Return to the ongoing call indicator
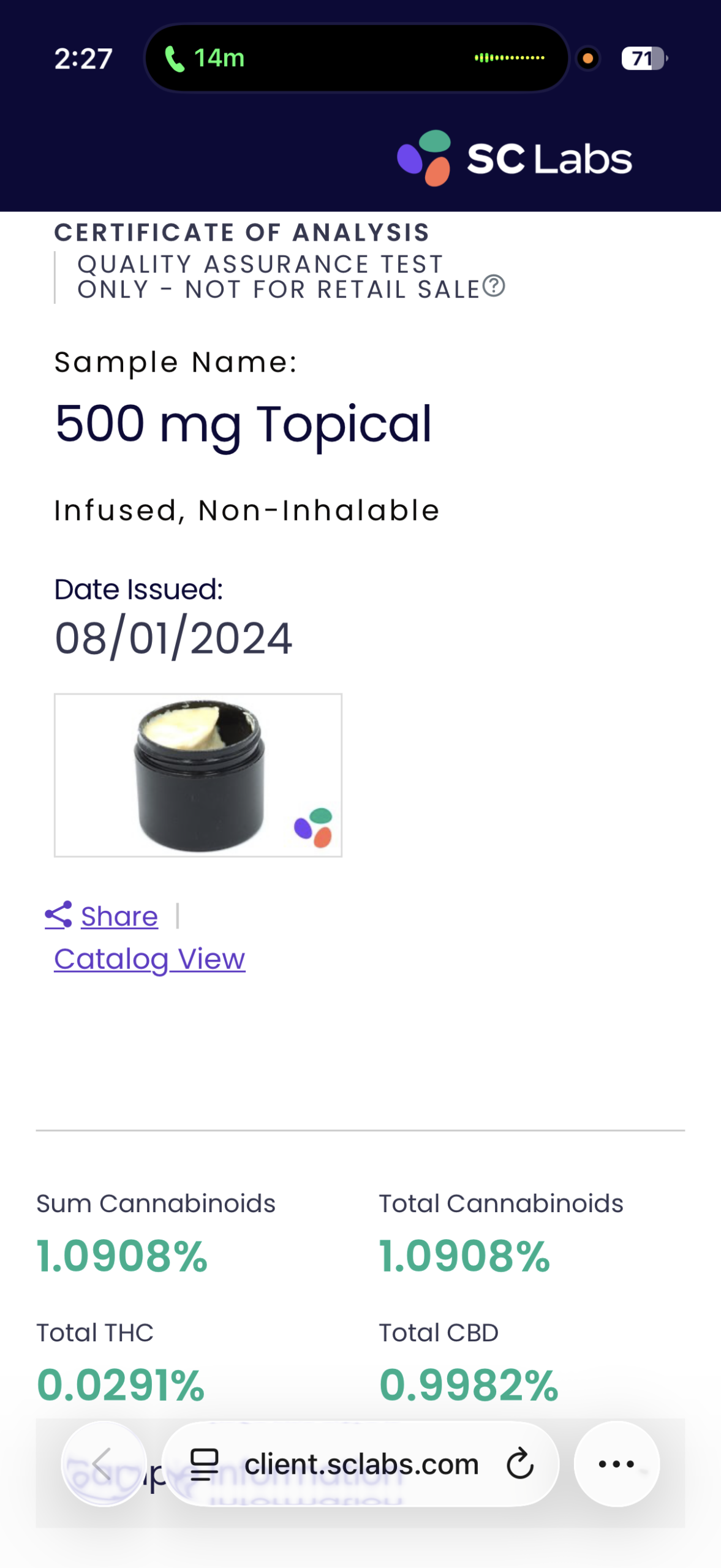Screen dimensions: 721x1568 point(205,58)
